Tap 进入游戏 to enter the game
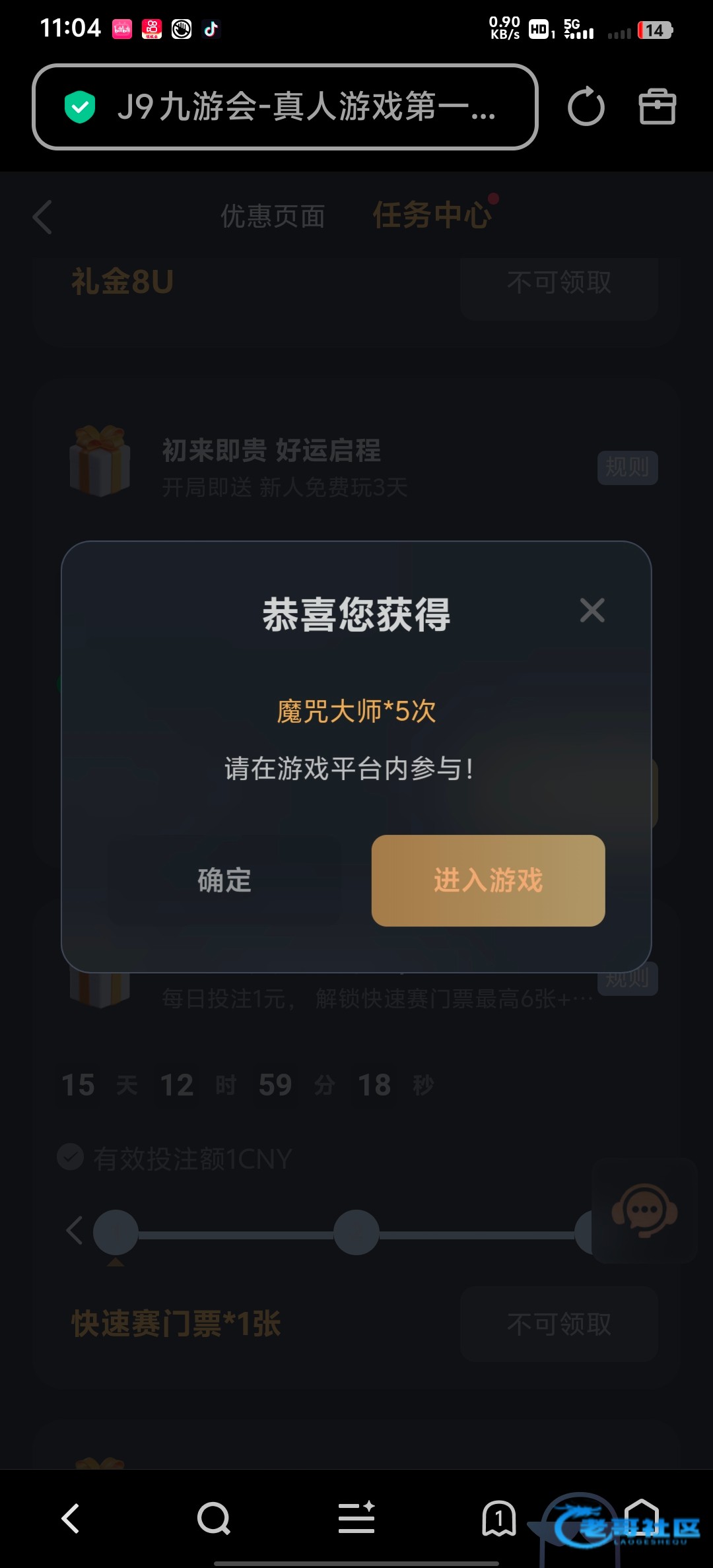 click(x=488, y=880)
